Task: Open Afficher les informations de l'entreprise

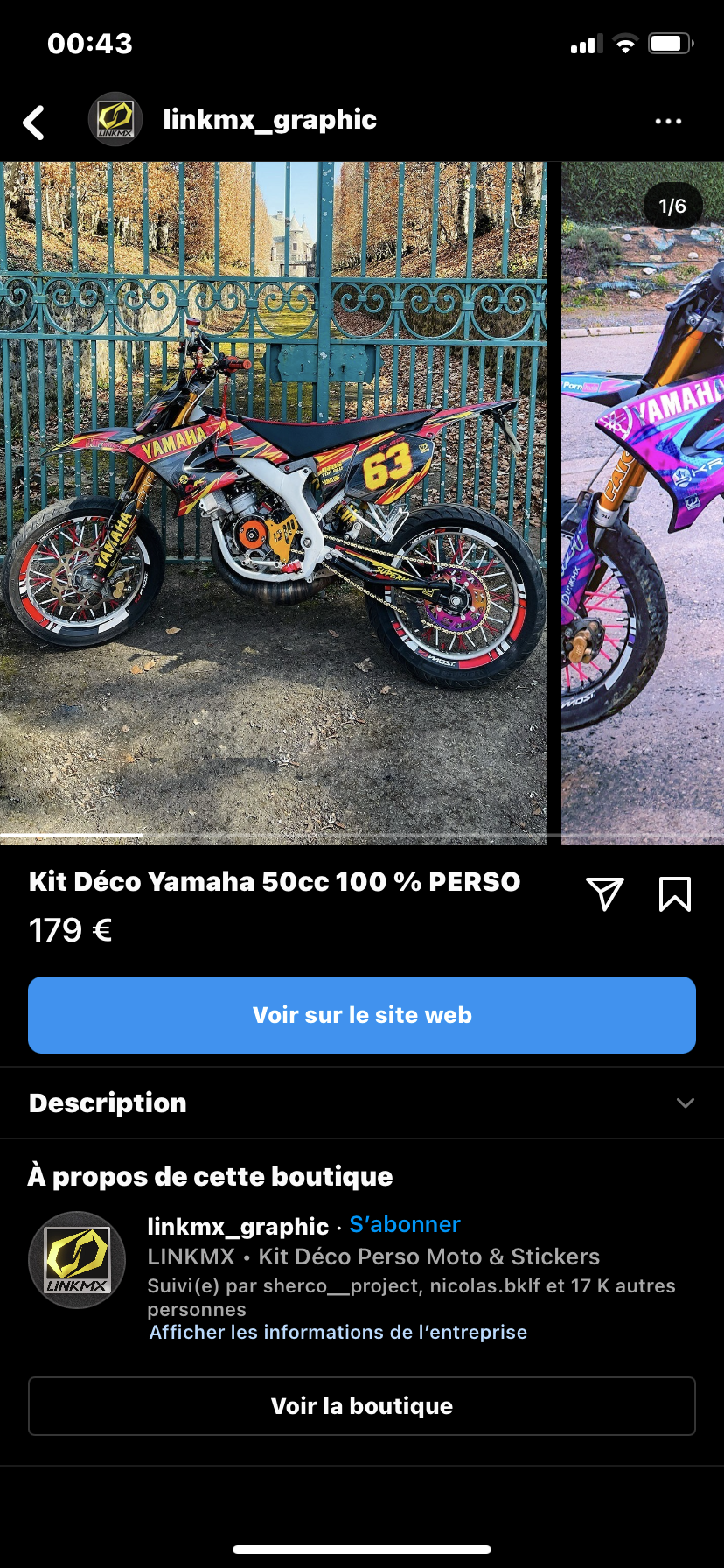Action: tap(338, 1332)
